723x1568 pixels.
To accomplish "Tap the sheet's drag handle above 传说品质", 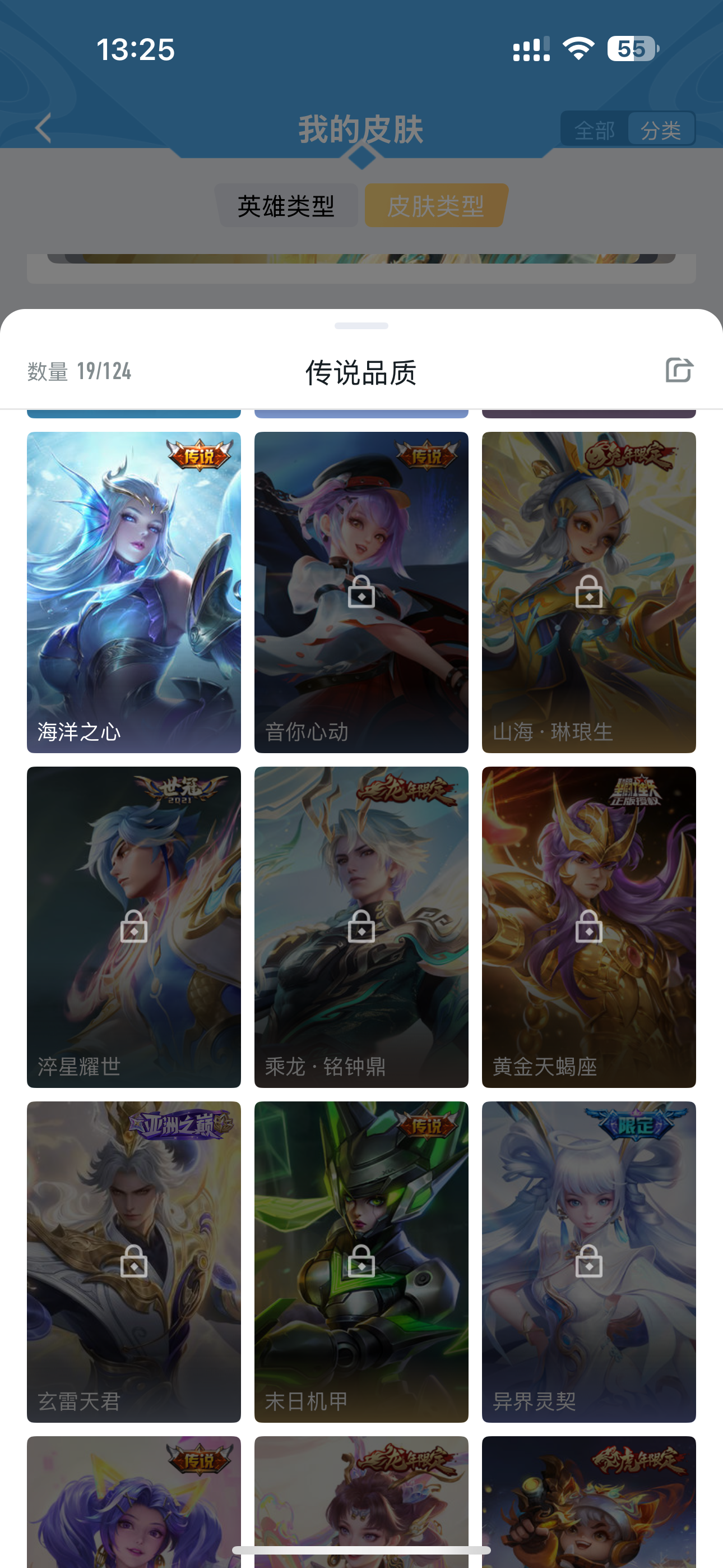I will tap(361, 326).
